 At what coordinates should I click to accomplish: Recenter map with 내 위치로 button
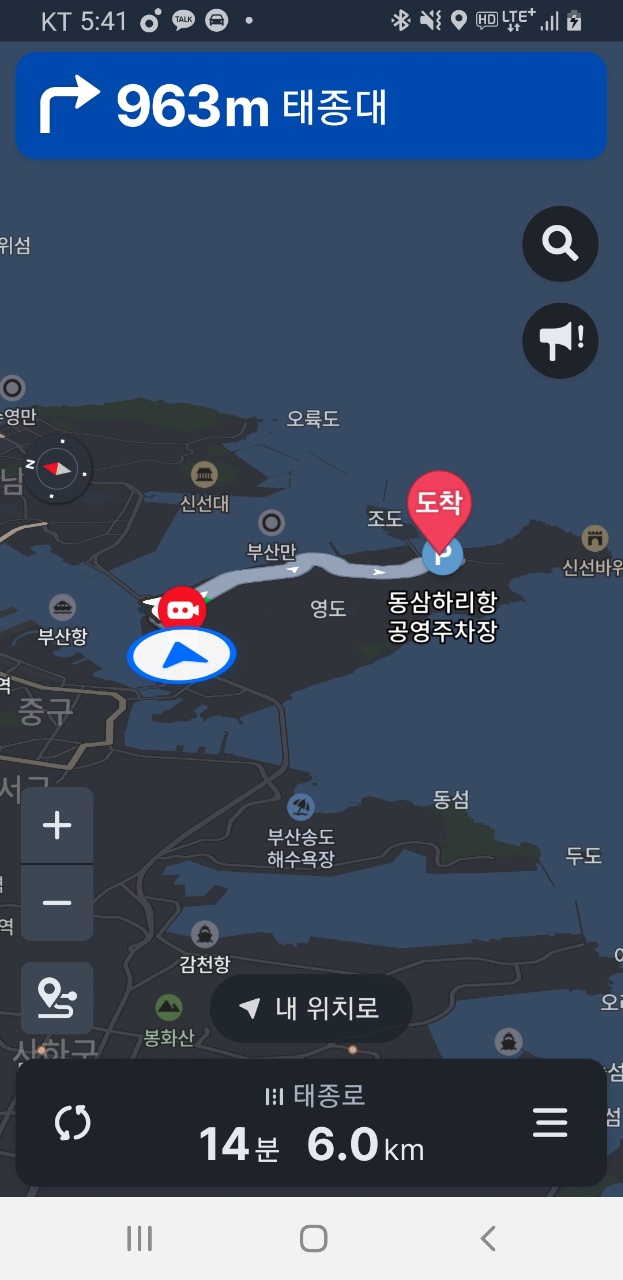click(x=311, y=1009)
